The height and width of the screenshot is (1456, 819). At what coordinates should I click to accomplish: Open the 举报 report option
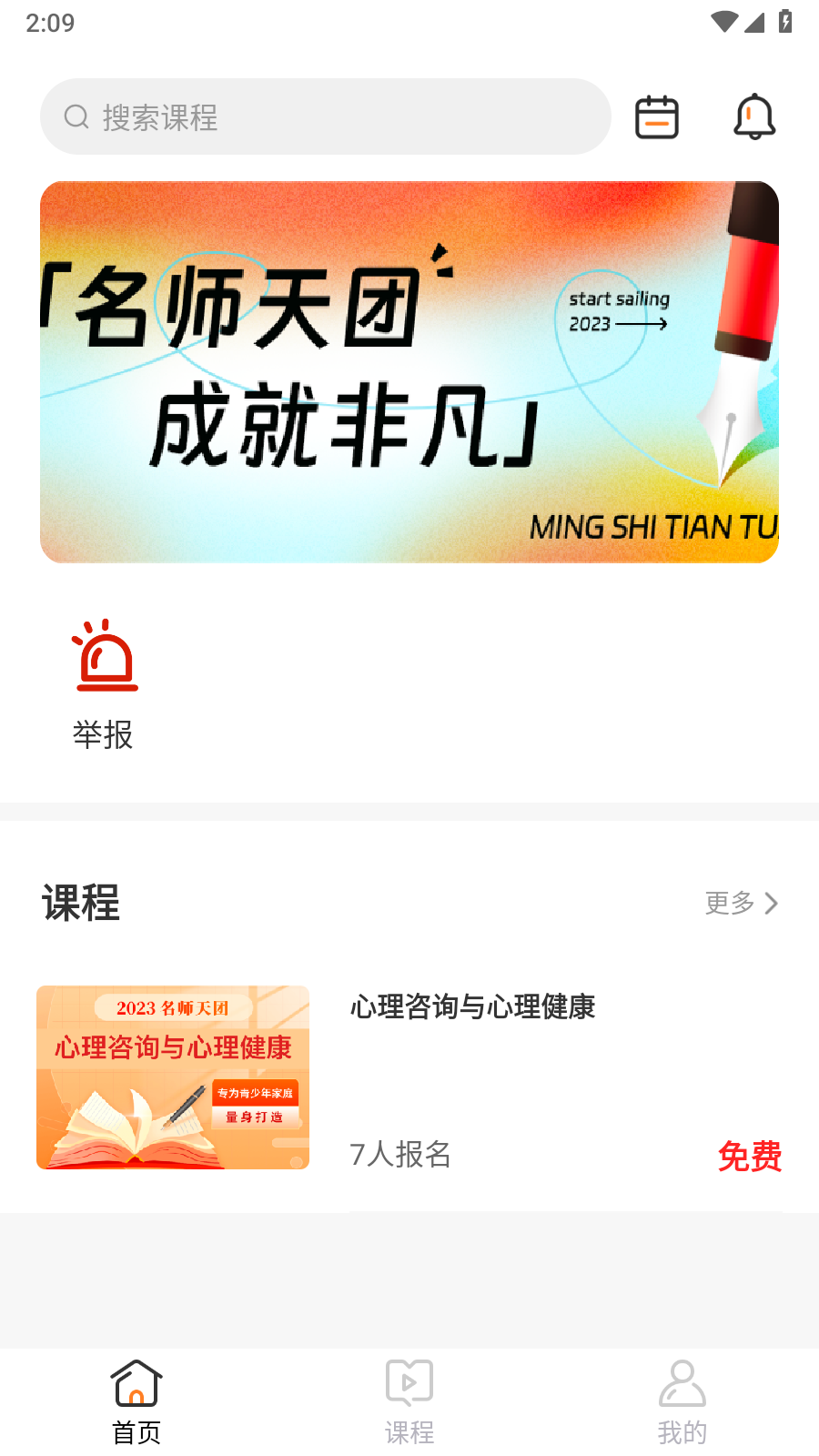[104, 684]
